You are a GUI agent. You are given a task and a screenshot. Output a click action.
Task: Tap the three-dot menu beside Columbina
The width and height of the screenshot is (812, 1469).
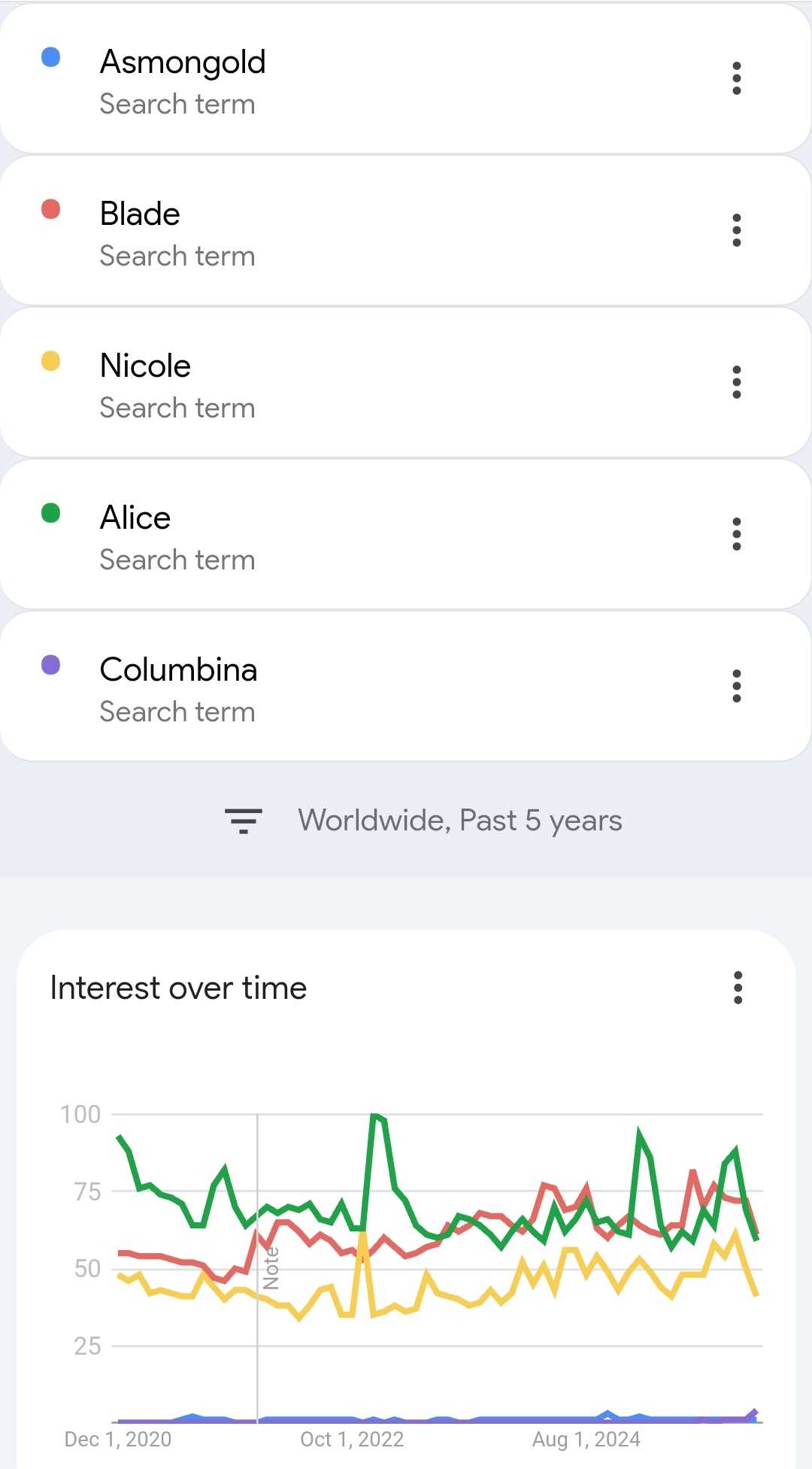click(736, 686)
